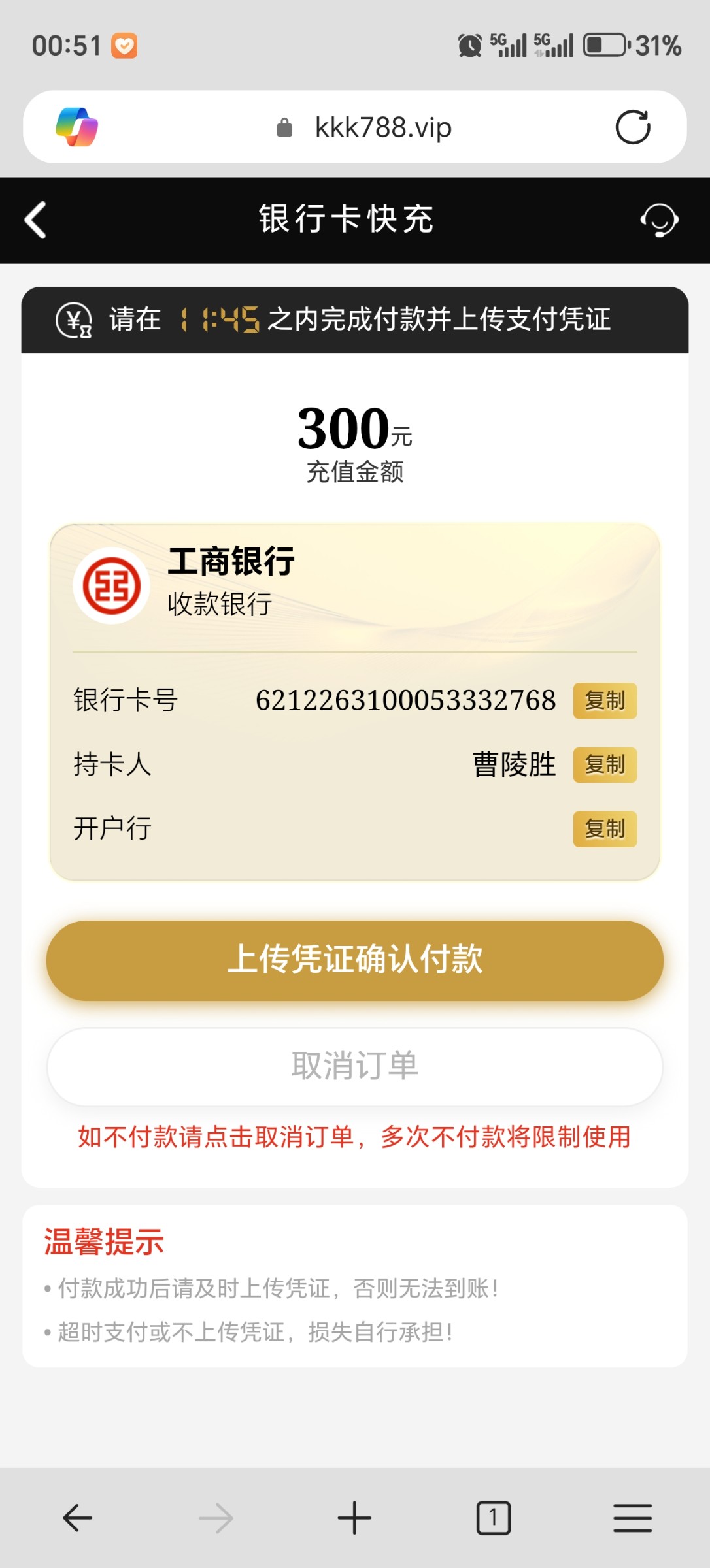Open the tab switcher showing 1
The height and width of the screenshot is (1568, 710).
494,1518
